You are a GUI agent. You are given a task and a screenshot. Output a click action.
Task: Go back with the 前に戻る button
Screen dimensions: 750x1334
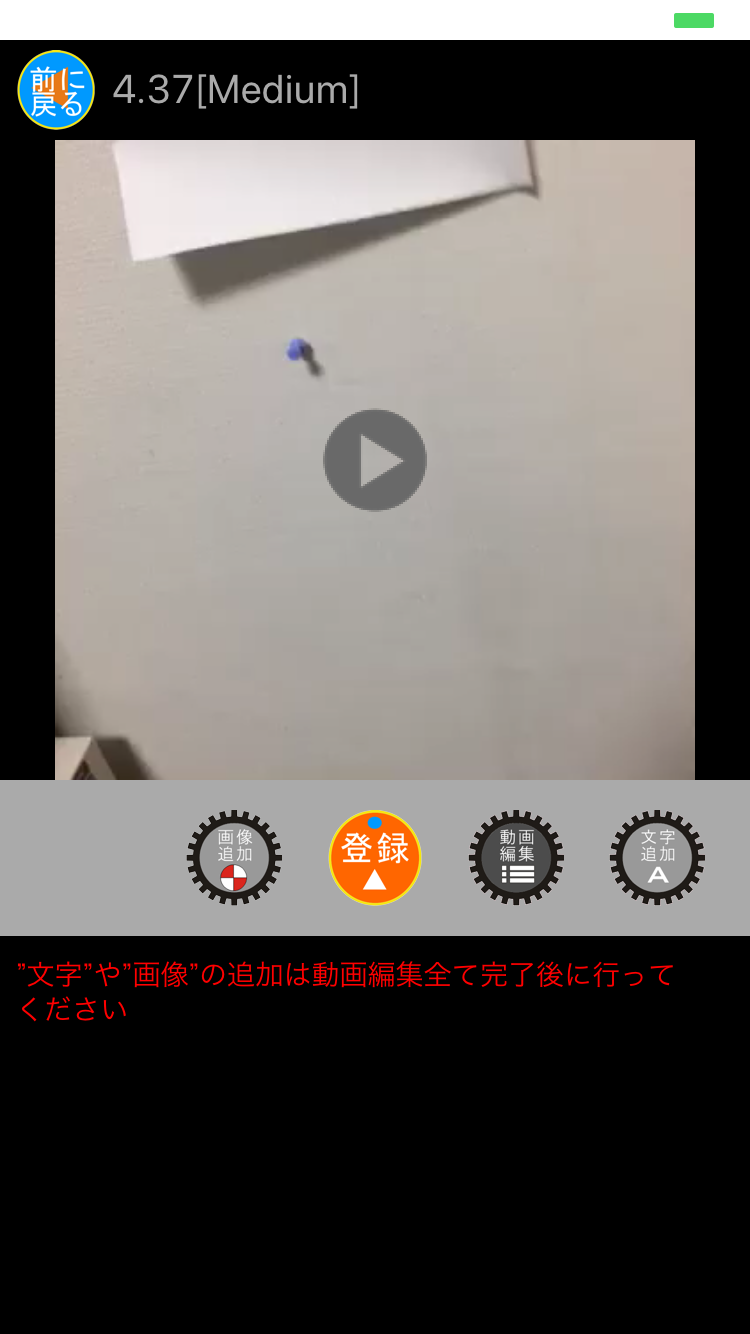pyautogui.click(x=56, y=90)
